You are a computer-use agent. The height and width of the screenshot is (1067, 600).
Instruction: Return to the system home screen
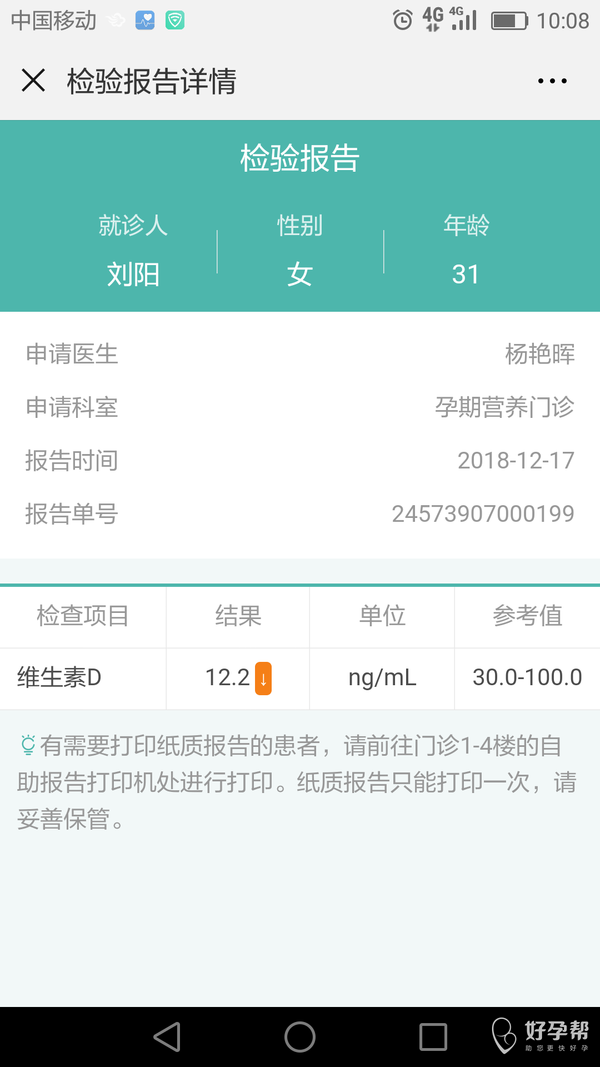click(300, 1037)
